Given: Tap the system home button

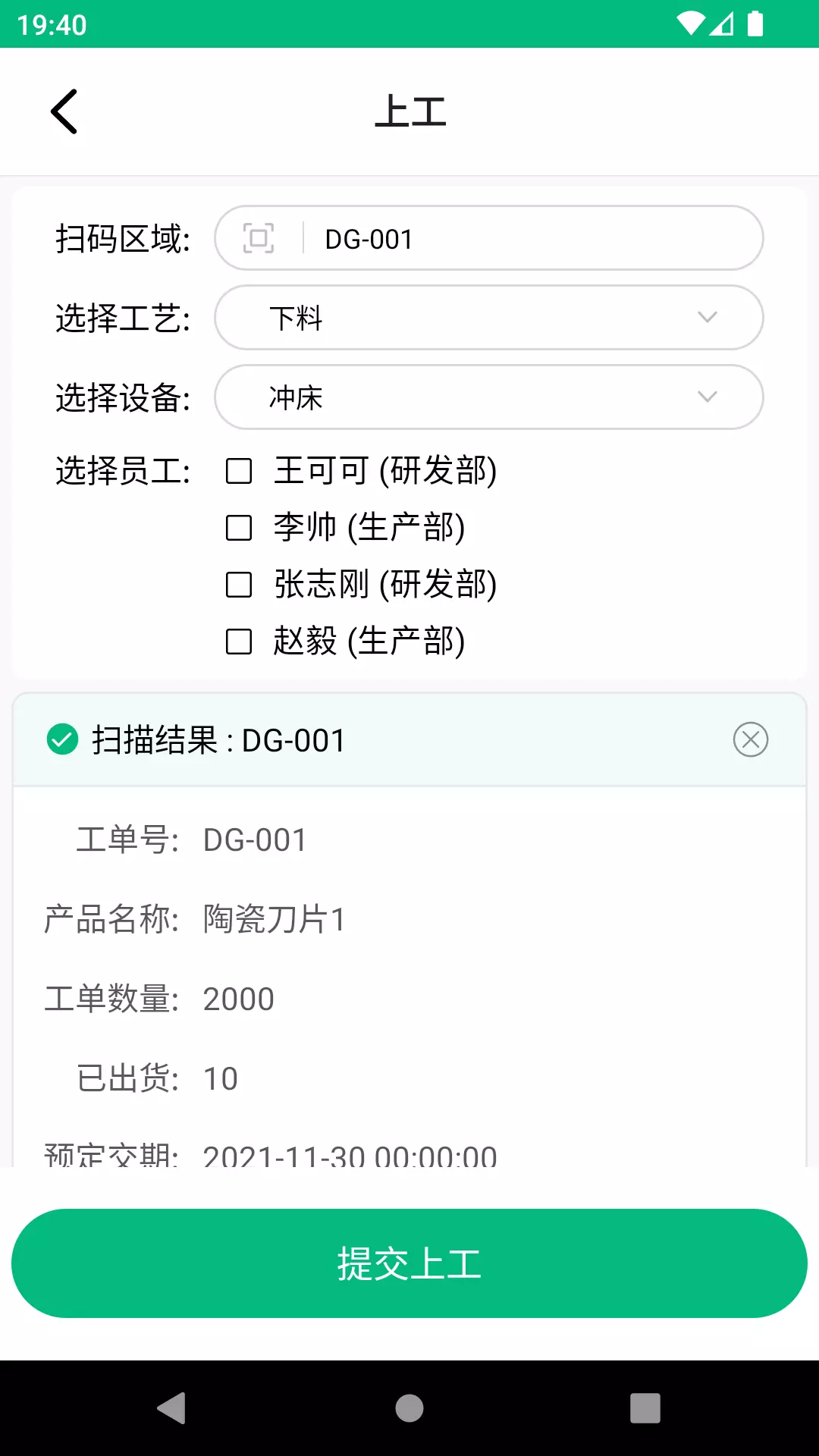Looking at the screenshot, I should coord(409,1408).
